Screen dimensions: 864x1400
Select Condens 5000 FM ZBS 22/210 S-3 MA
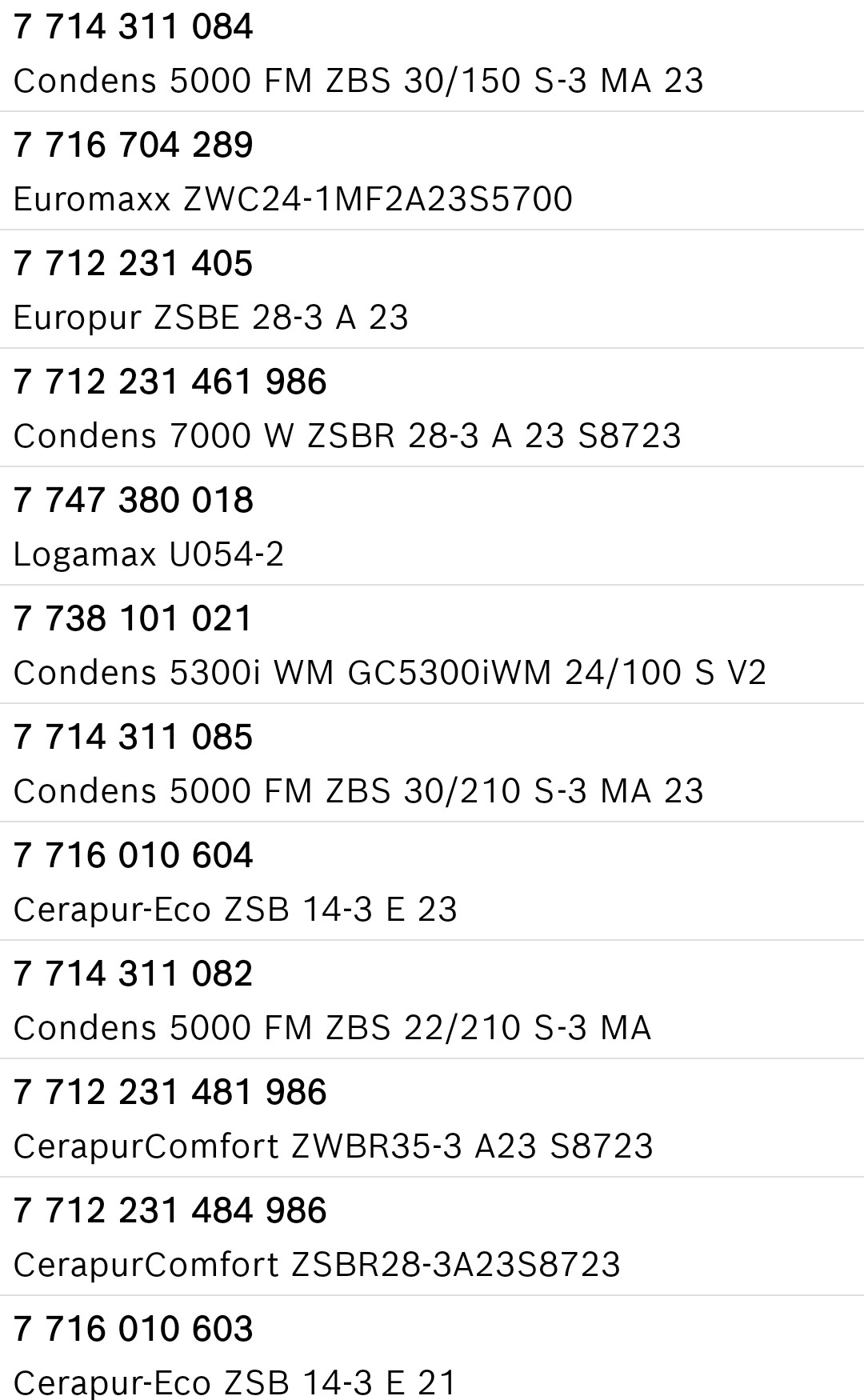pyautogui.click(x=332, y=1001)
